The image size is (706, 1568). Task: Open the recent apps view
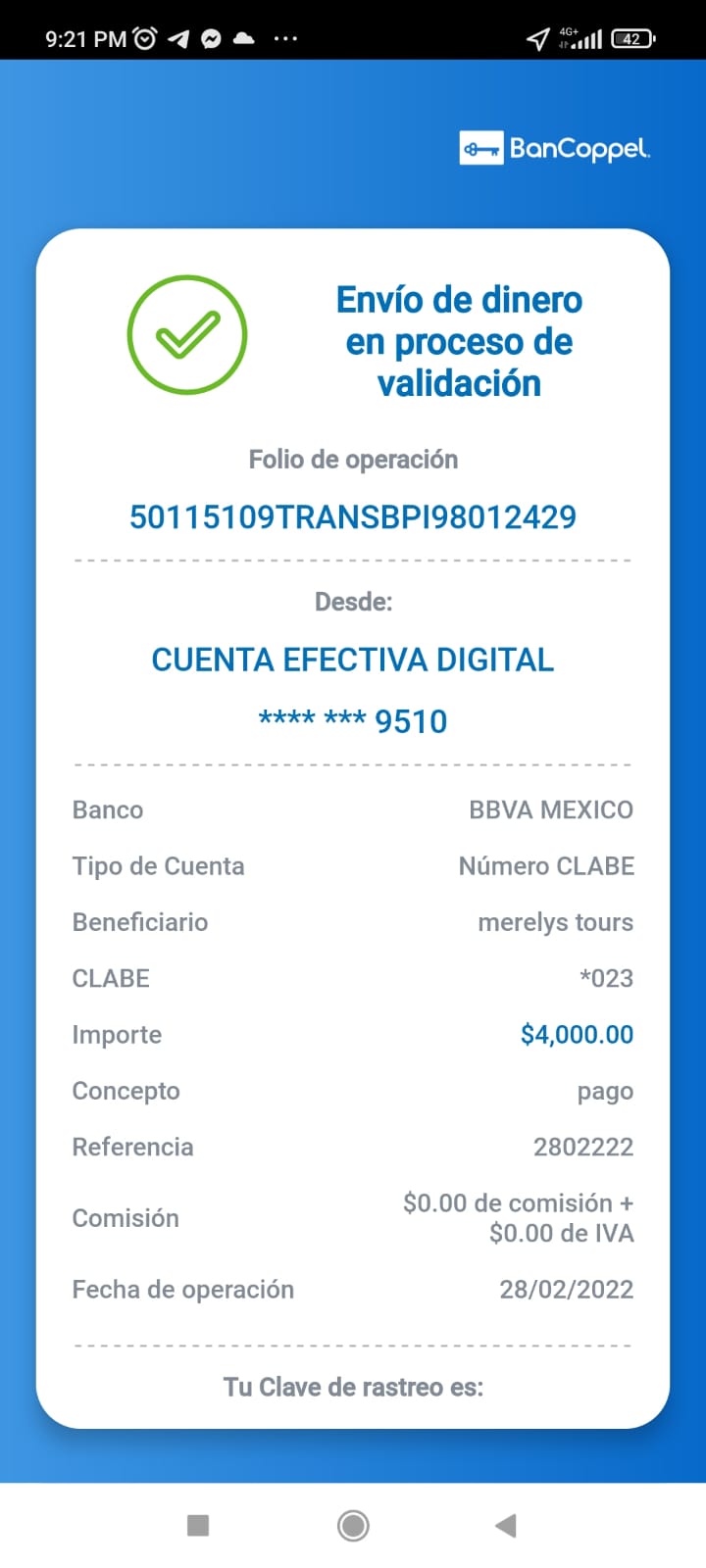(198, 1525)
